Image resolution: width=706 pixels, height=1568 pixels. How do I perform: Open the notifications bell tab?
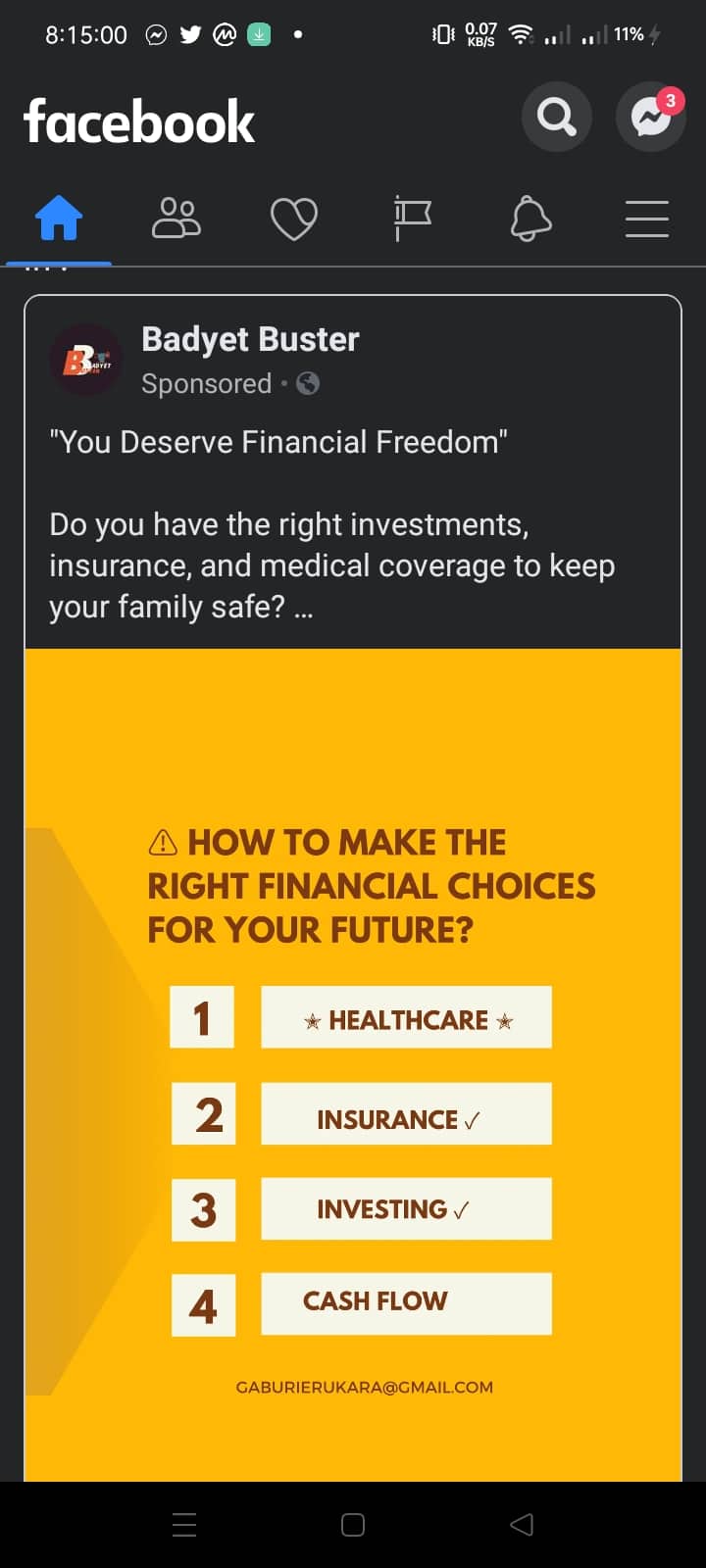click(530, 218)
